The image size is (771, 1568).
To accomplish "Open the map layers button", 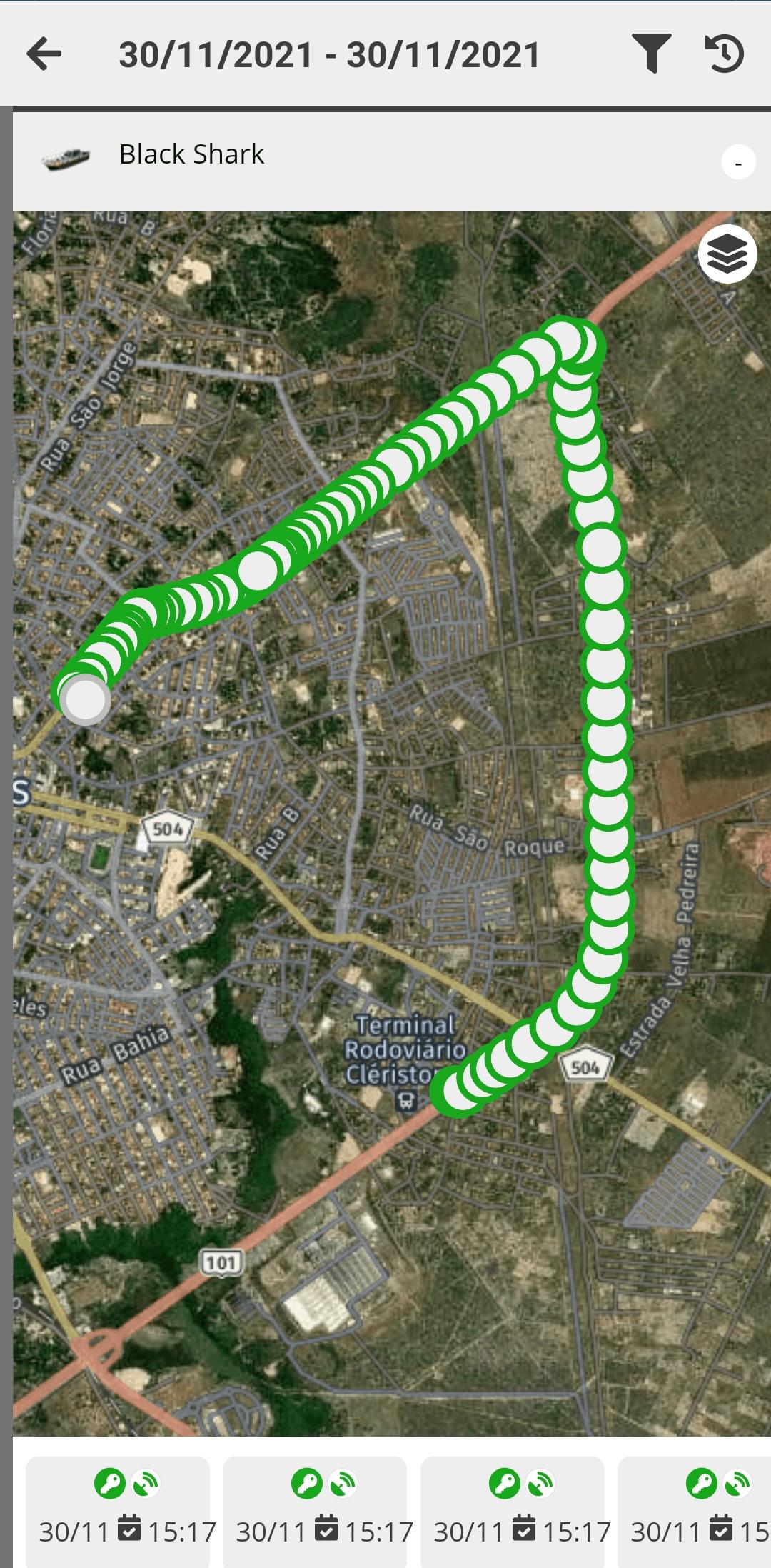I will point(727,254).
